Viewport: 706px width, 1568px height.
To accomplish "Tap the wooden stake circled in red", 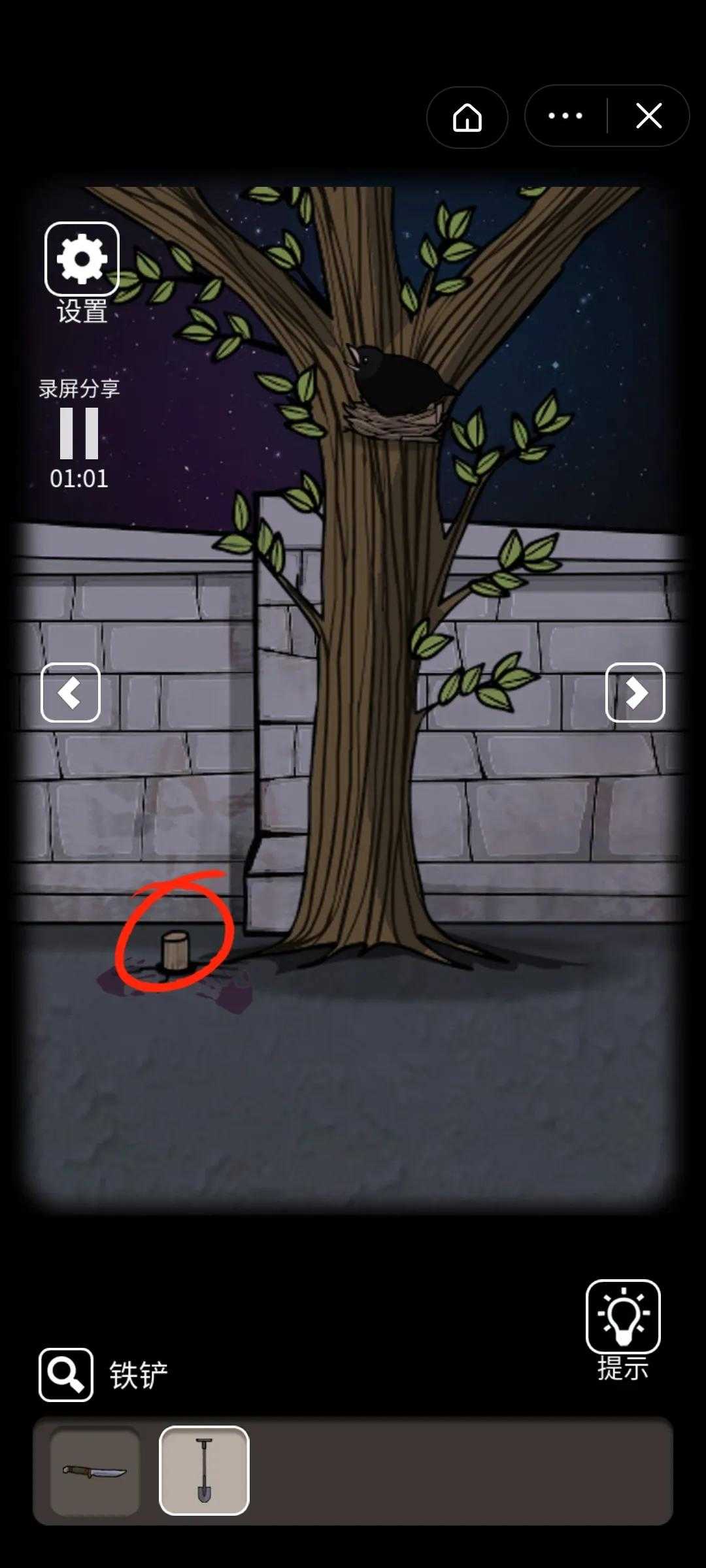I will pos(175,950).
